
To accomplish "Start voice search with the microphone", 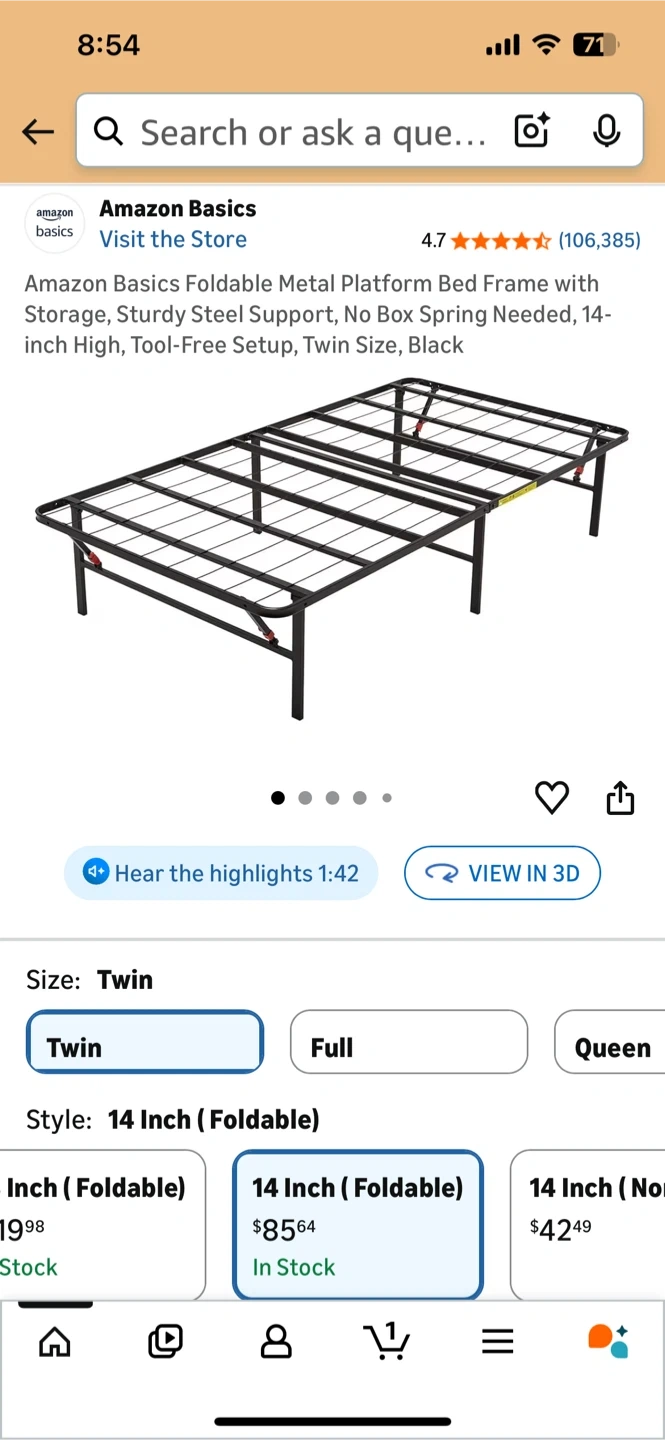I will [606, 131].
